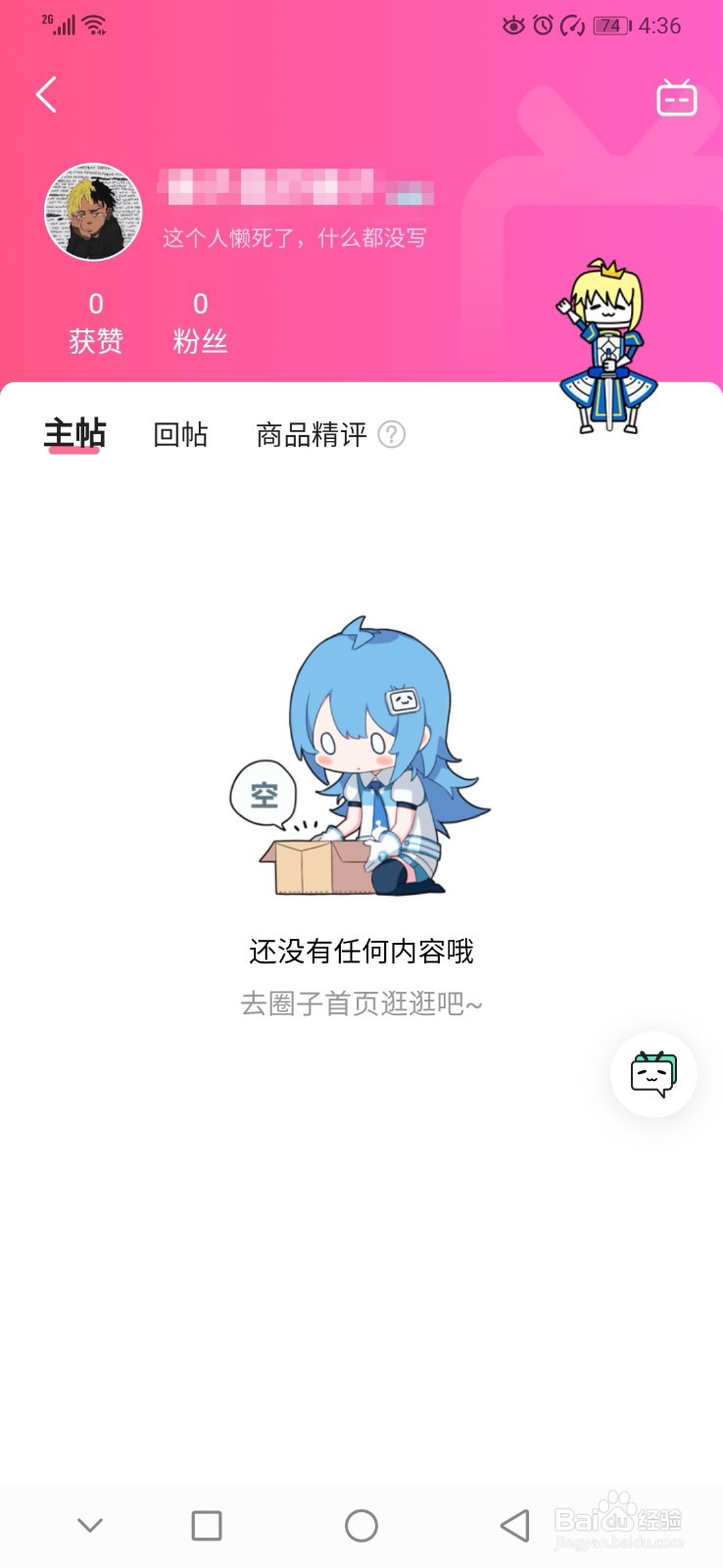Tap the bio text 这个人懒死了，什么都没写
723x1568 pixels.
tap(293, 237)
